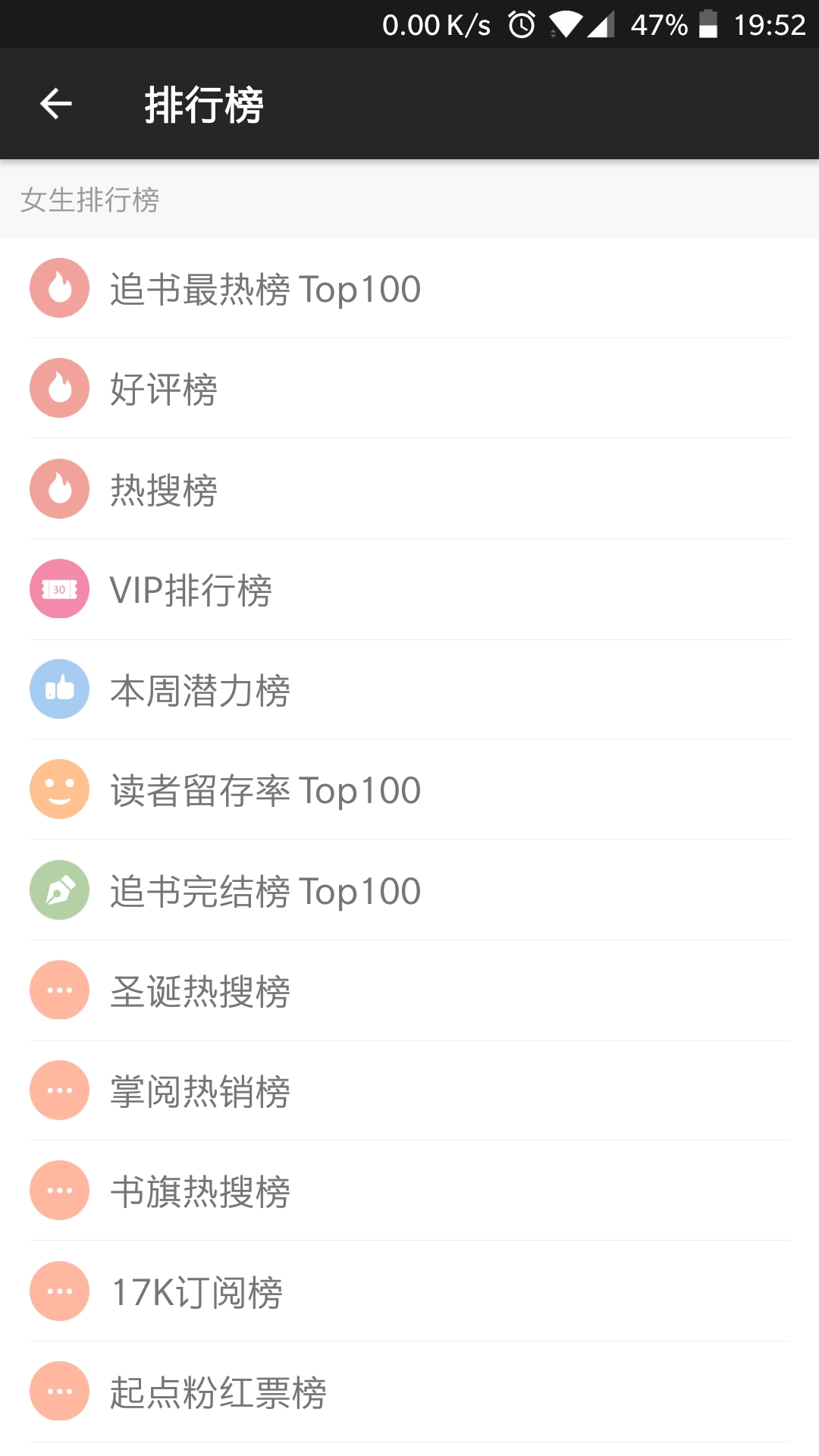Screen dimensions: 819x1456
Task: Open the VIP排行榜 list
Action: tap(191, 589)
